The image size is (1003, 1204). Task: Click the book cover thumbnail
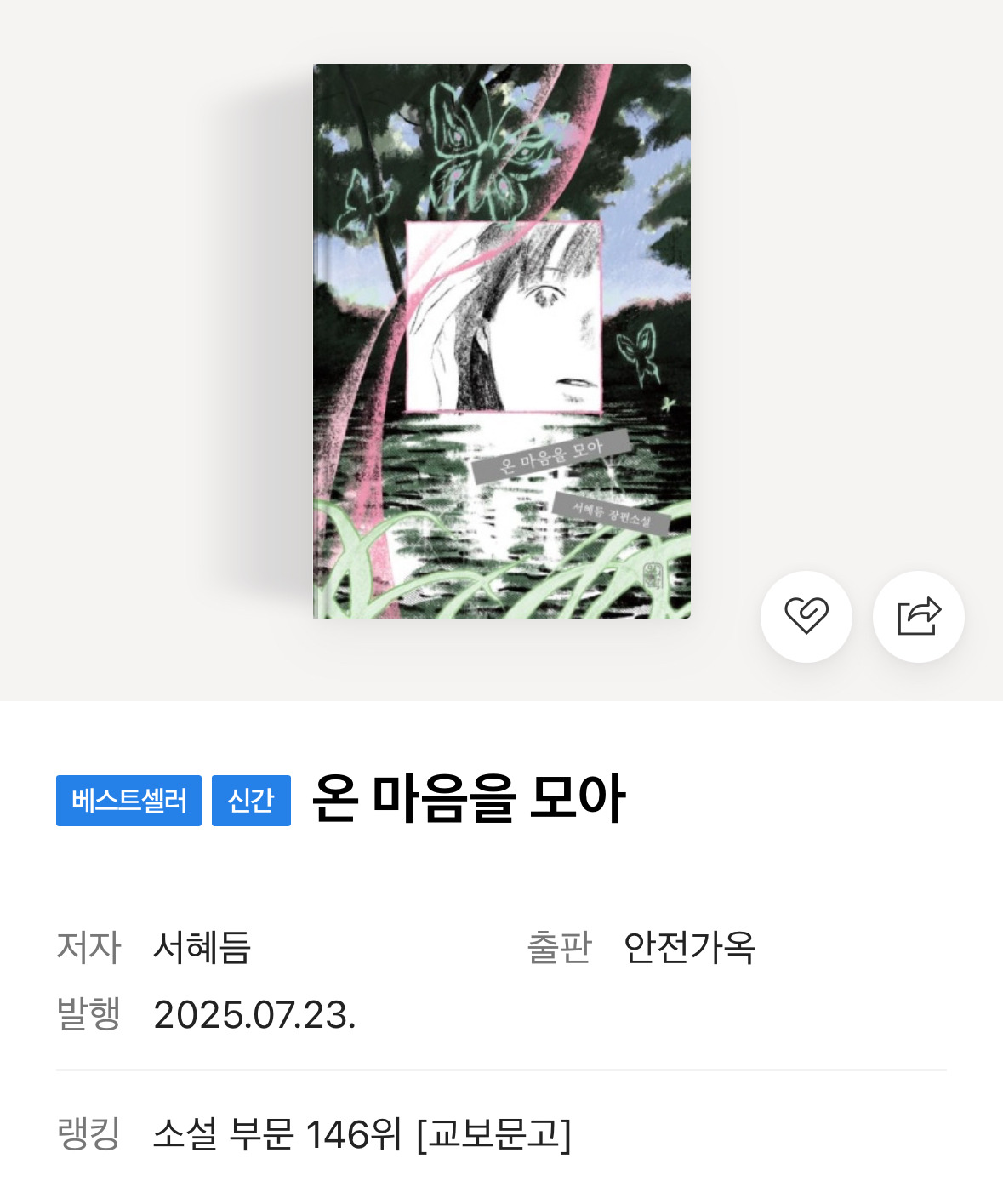(x=502, y=340)
